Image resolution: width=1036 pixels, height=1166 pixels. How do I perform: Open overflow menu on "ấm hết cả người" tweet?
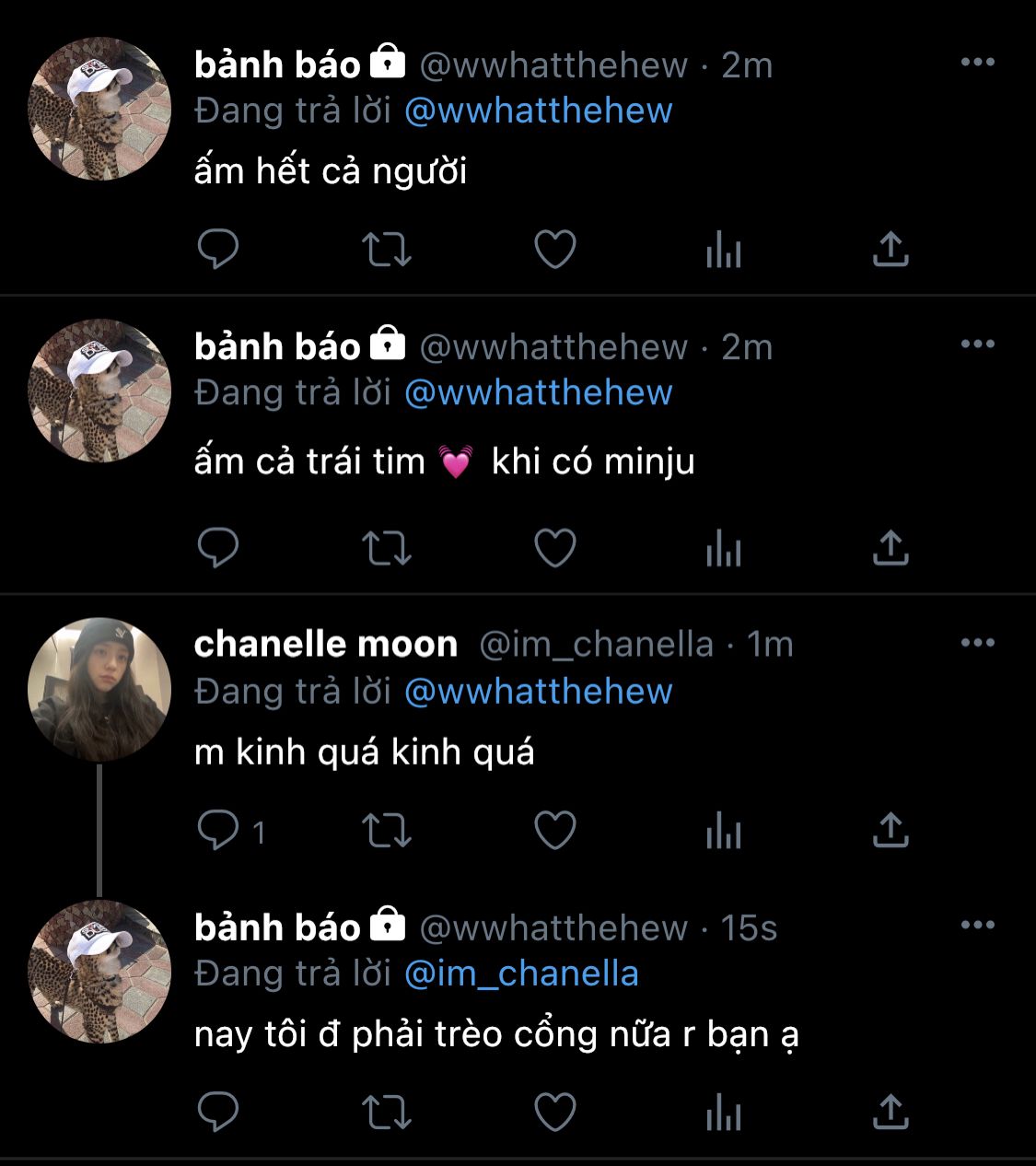pos(977,62)
